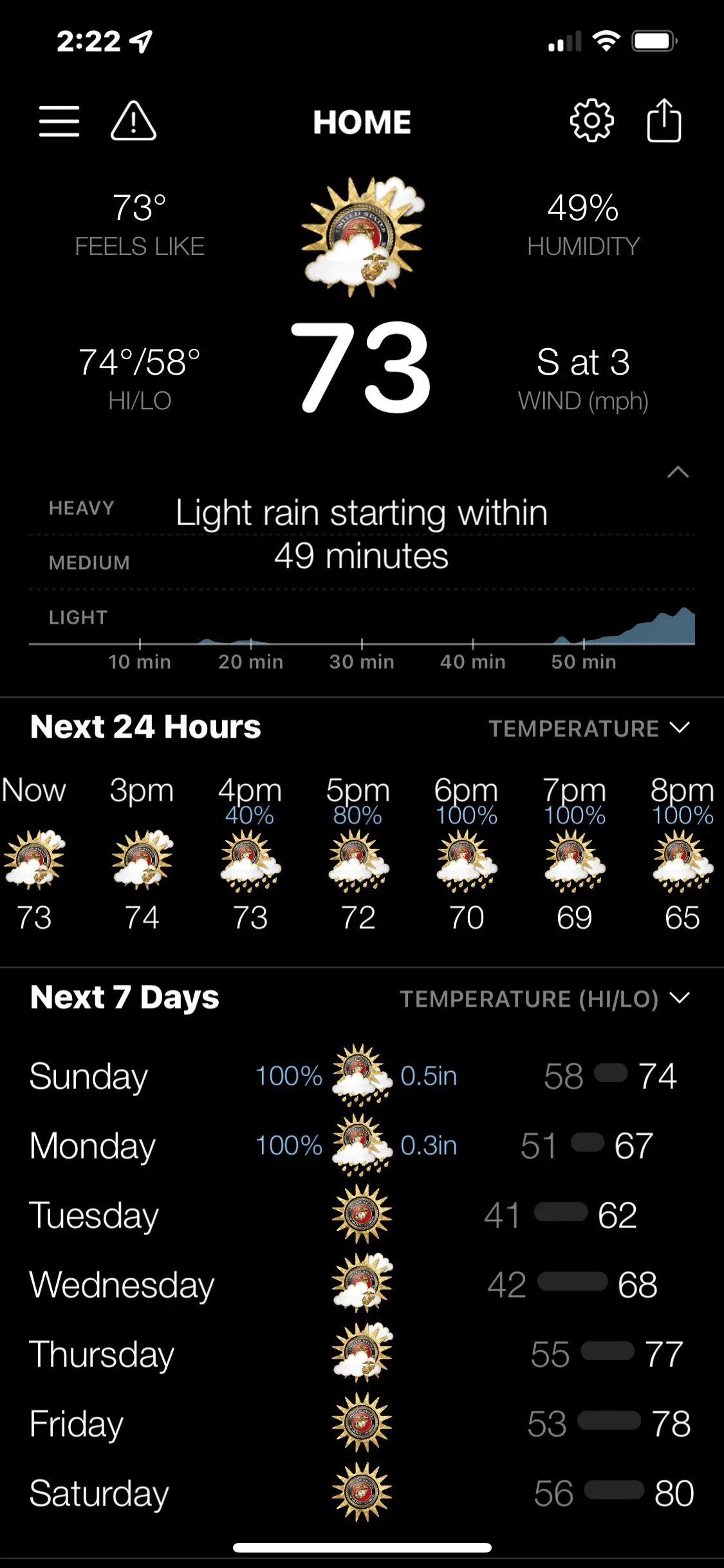Share the current forecast
The image size is (724, 1568).
coord(664,121)
